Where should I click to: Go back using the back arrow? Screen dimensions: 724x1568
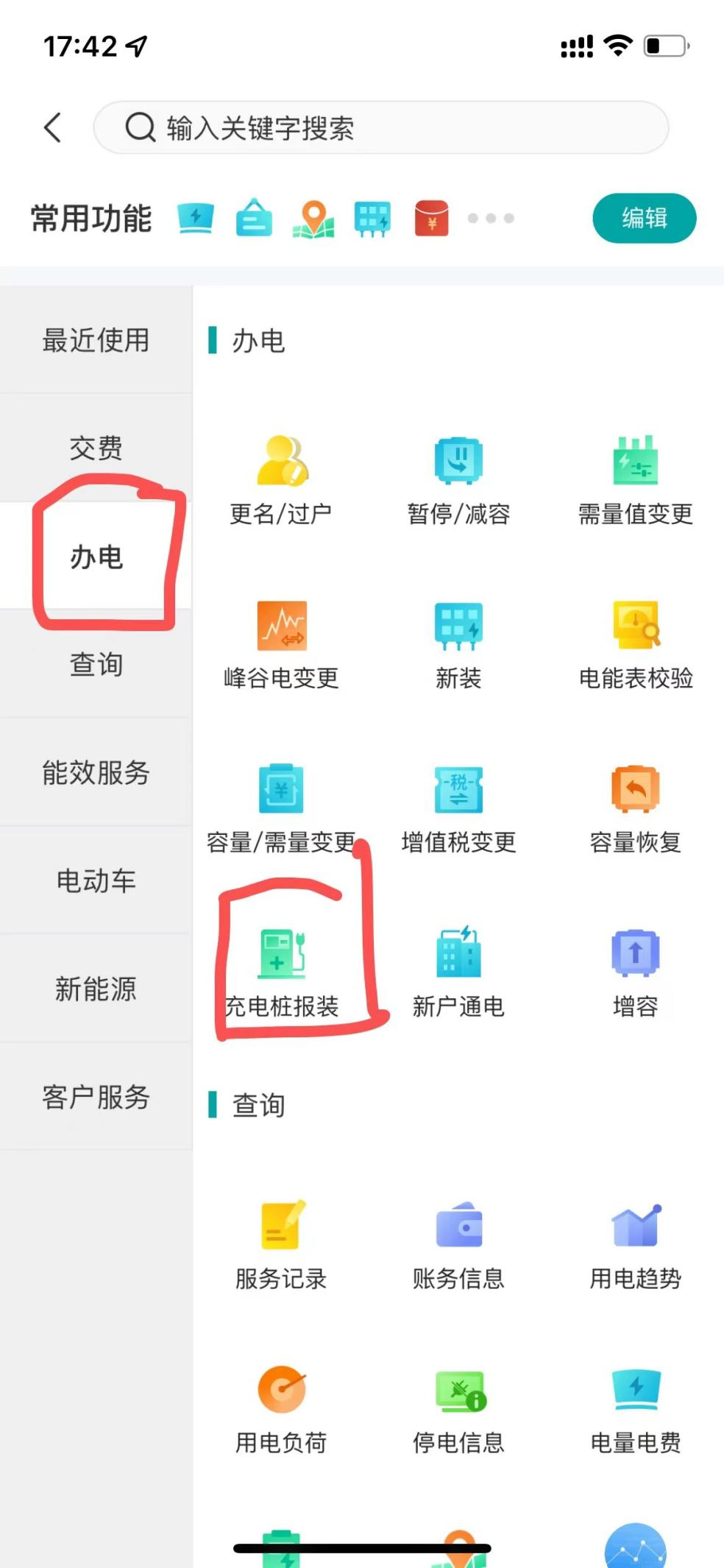(53, 127)
